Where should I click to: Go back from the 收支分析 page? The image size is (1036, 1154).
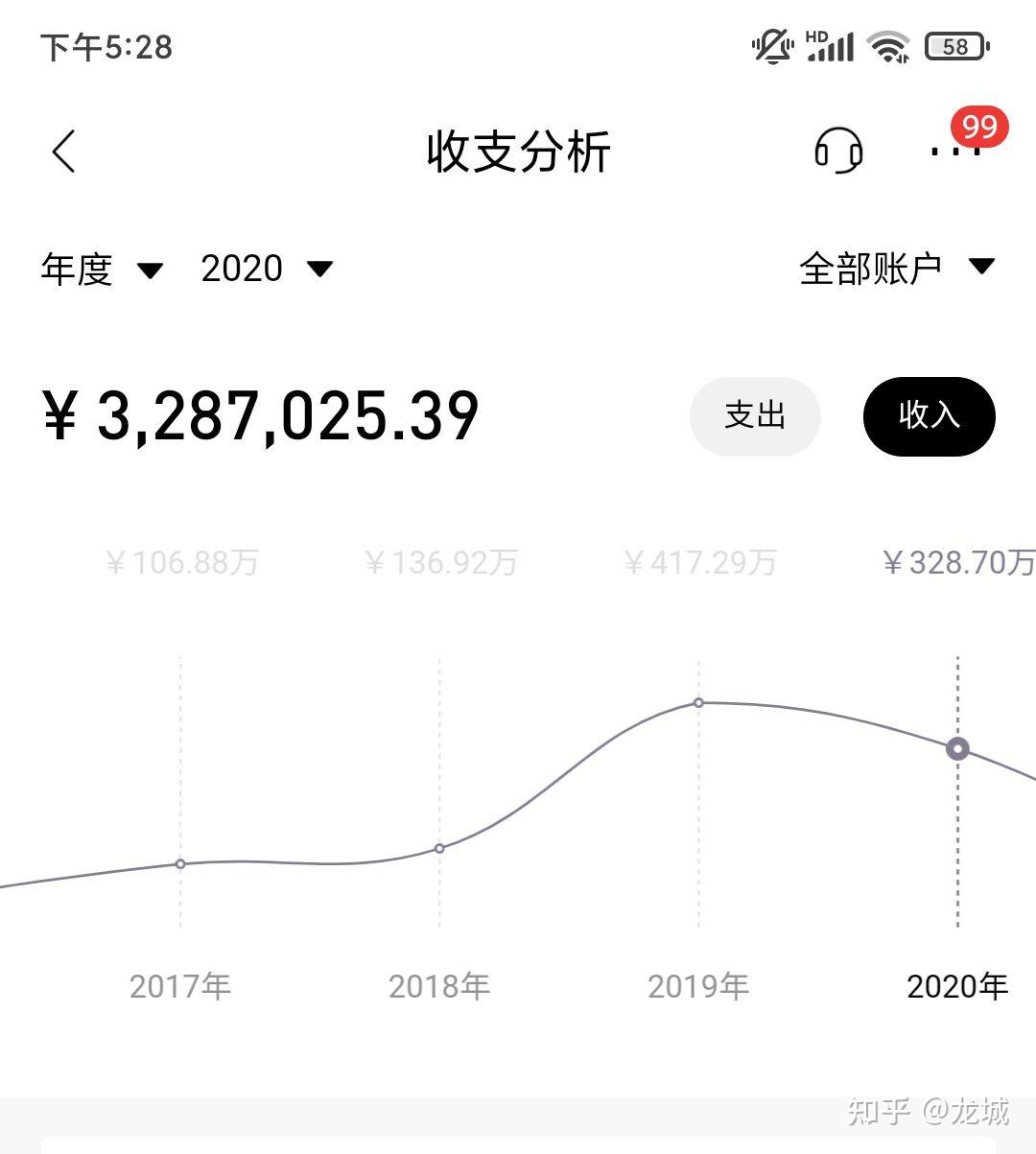coord(64,152)
